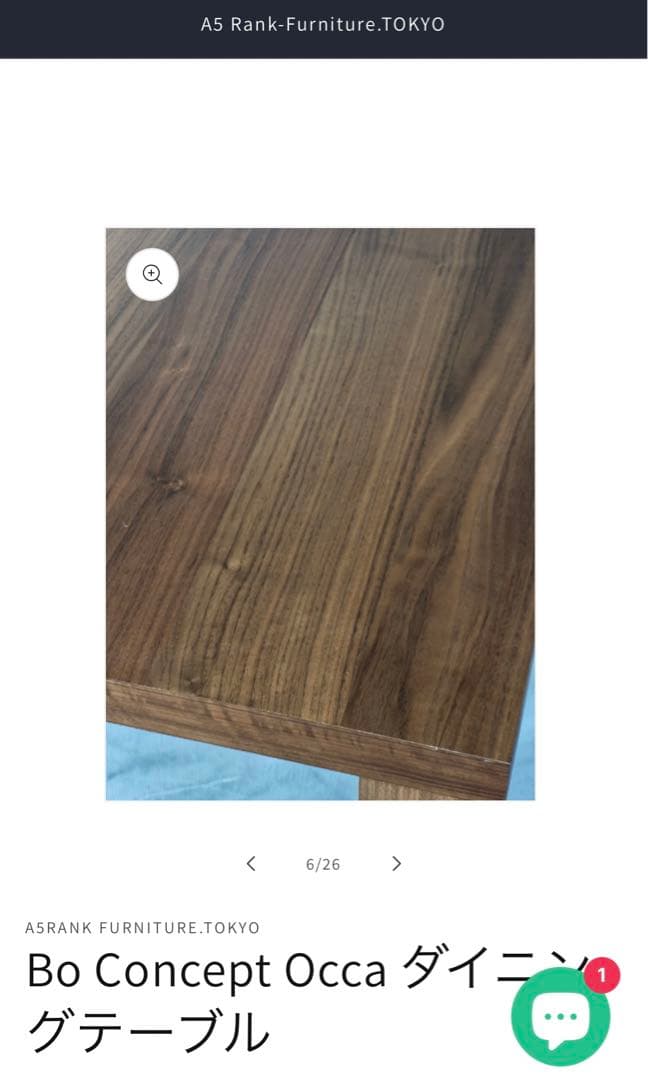The height and width of the screenshot is (1080, 648).
Task: Zoom the product image with the magnifier icon
Action: click(x=152, y=275)
